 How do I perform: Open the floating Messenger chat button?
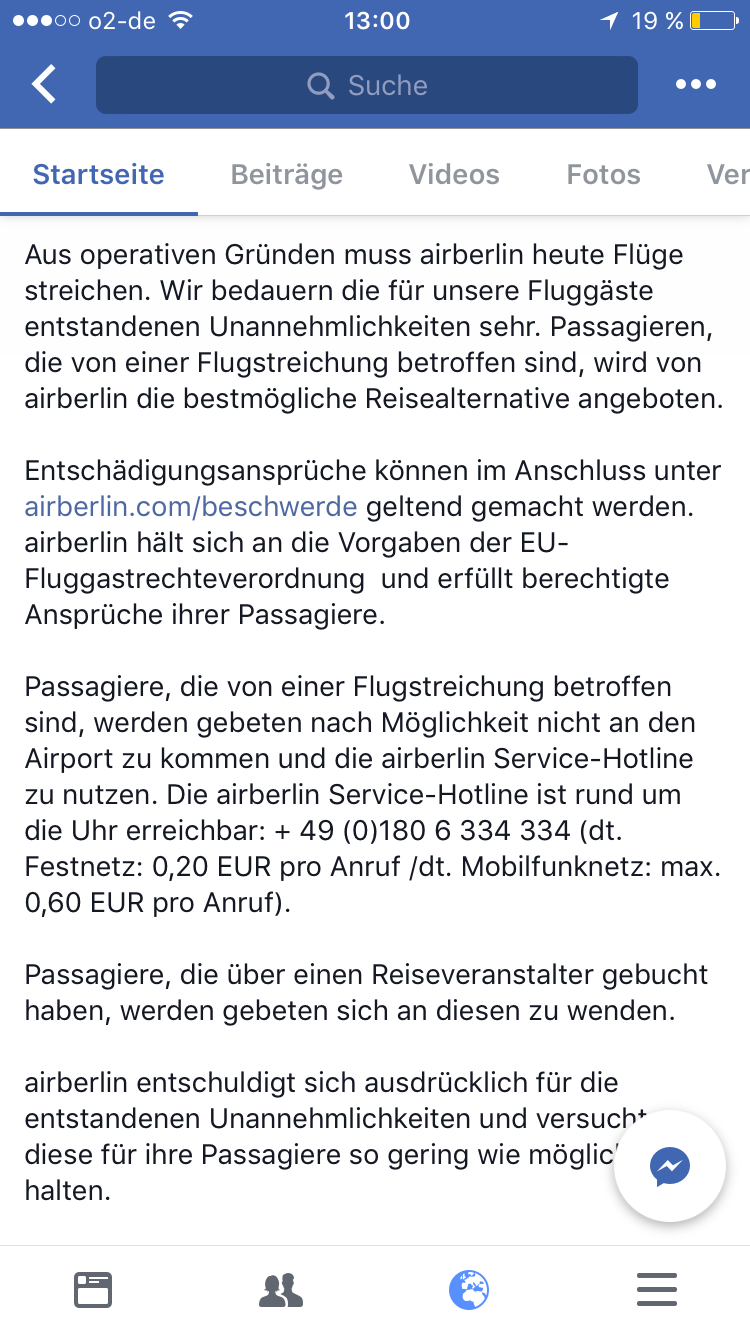point(669,1165)
